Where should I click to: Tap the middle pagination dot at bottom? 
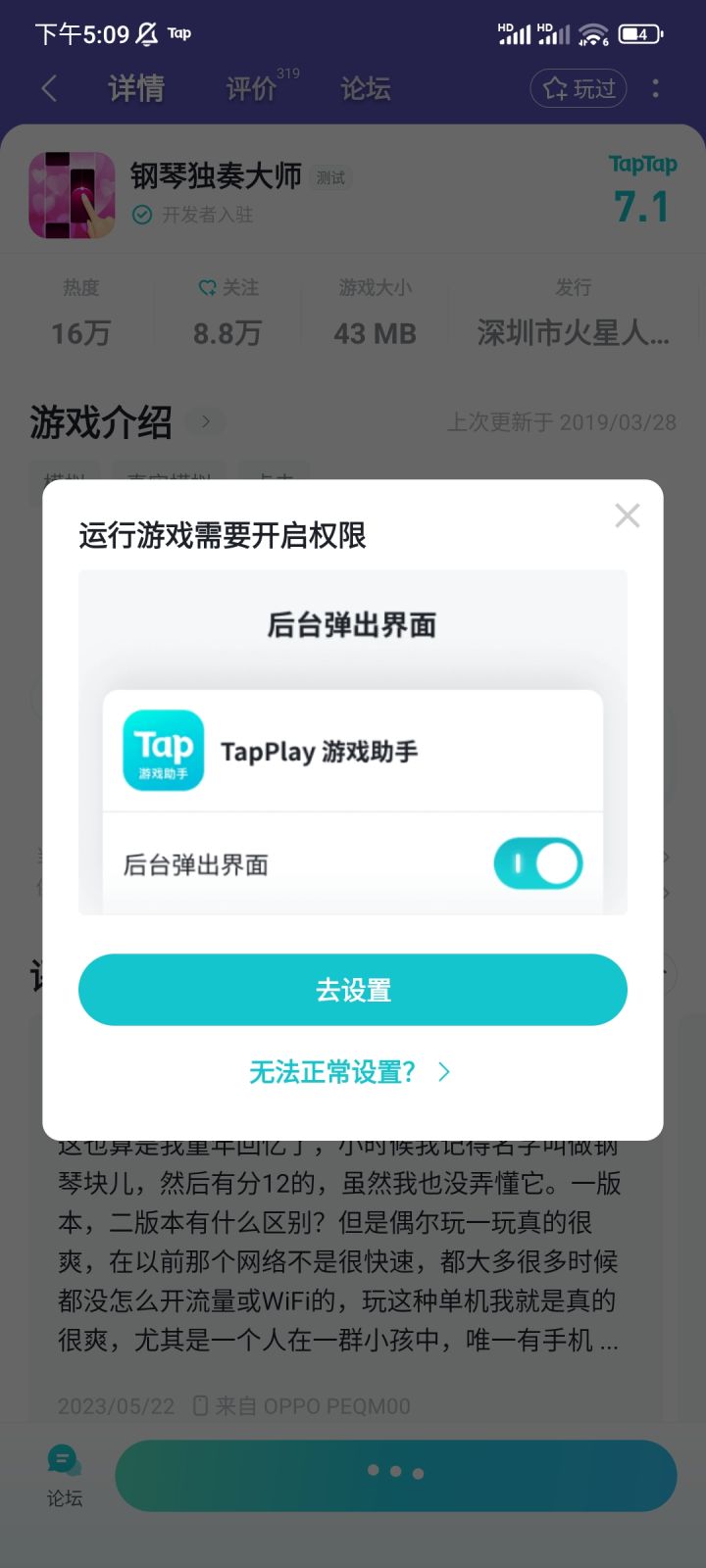395,1471
